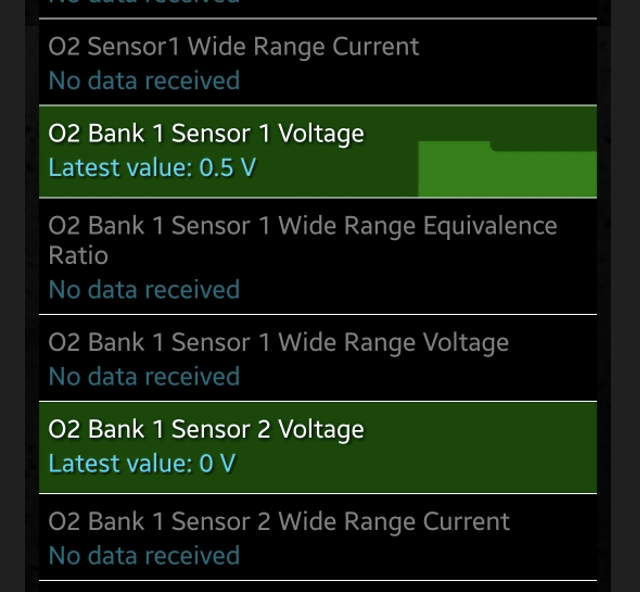Select O2 Bank 1 Sensor 2 Voltage

[x=317, y=447]
